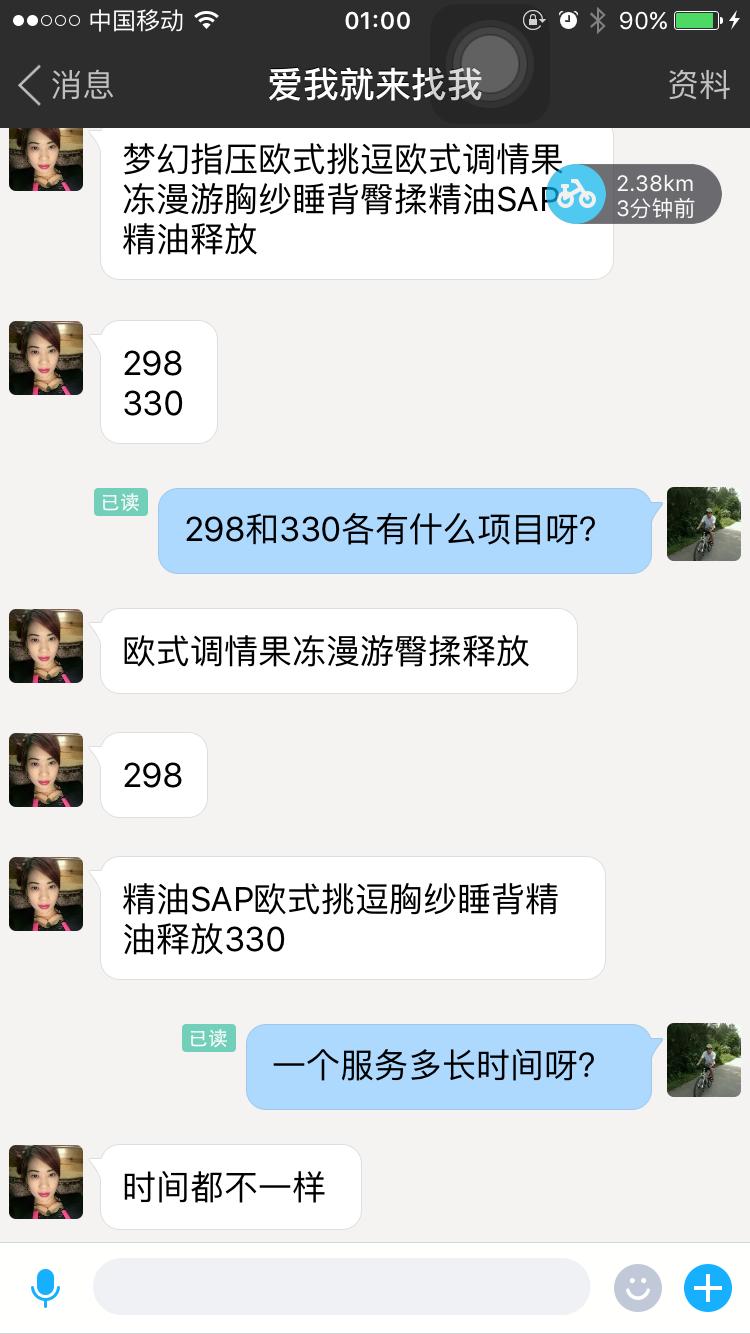This screenshot has width=750, height=1334.
Task: Open the plus attachments menu
Action: [x=707, y=1287]
